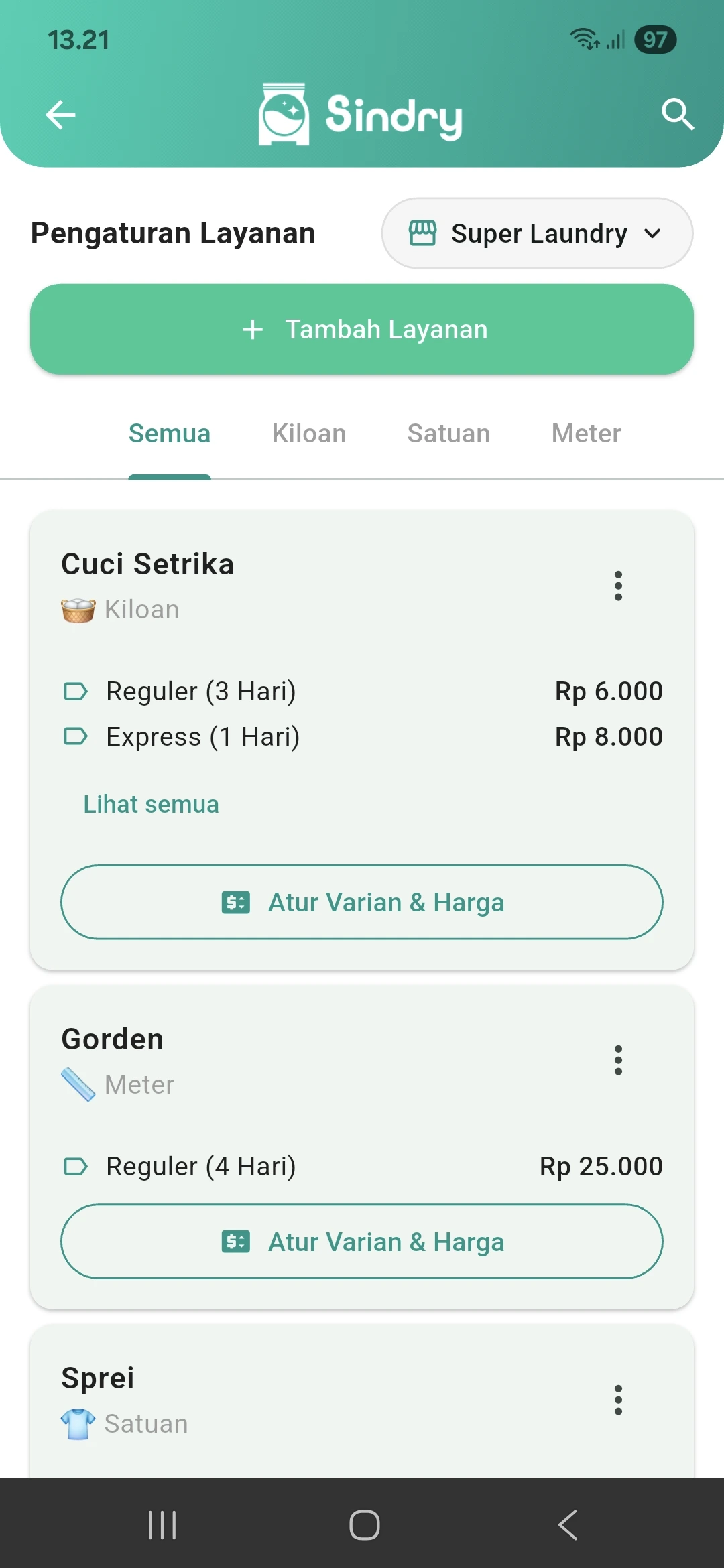Tap the Tambah Layanan button

click(x=362, y=329)
